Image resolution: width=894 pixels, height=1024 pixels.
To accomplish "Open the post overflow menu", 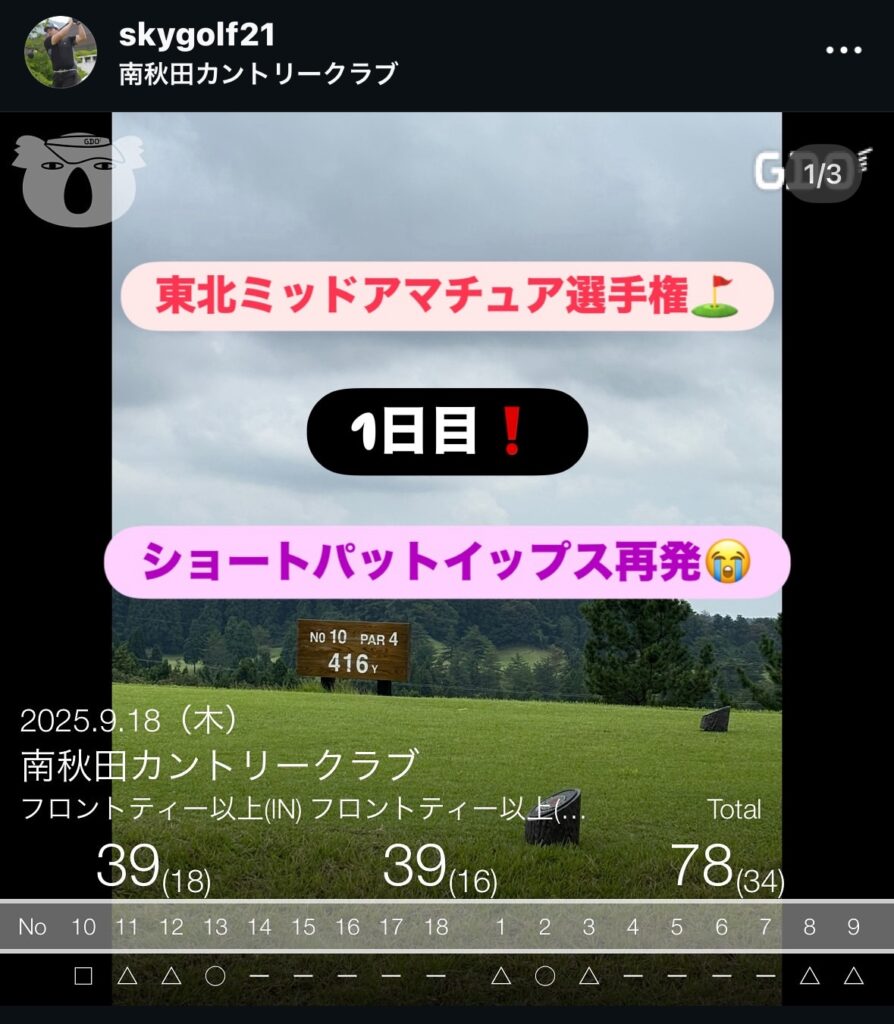I will coord(843,51).
